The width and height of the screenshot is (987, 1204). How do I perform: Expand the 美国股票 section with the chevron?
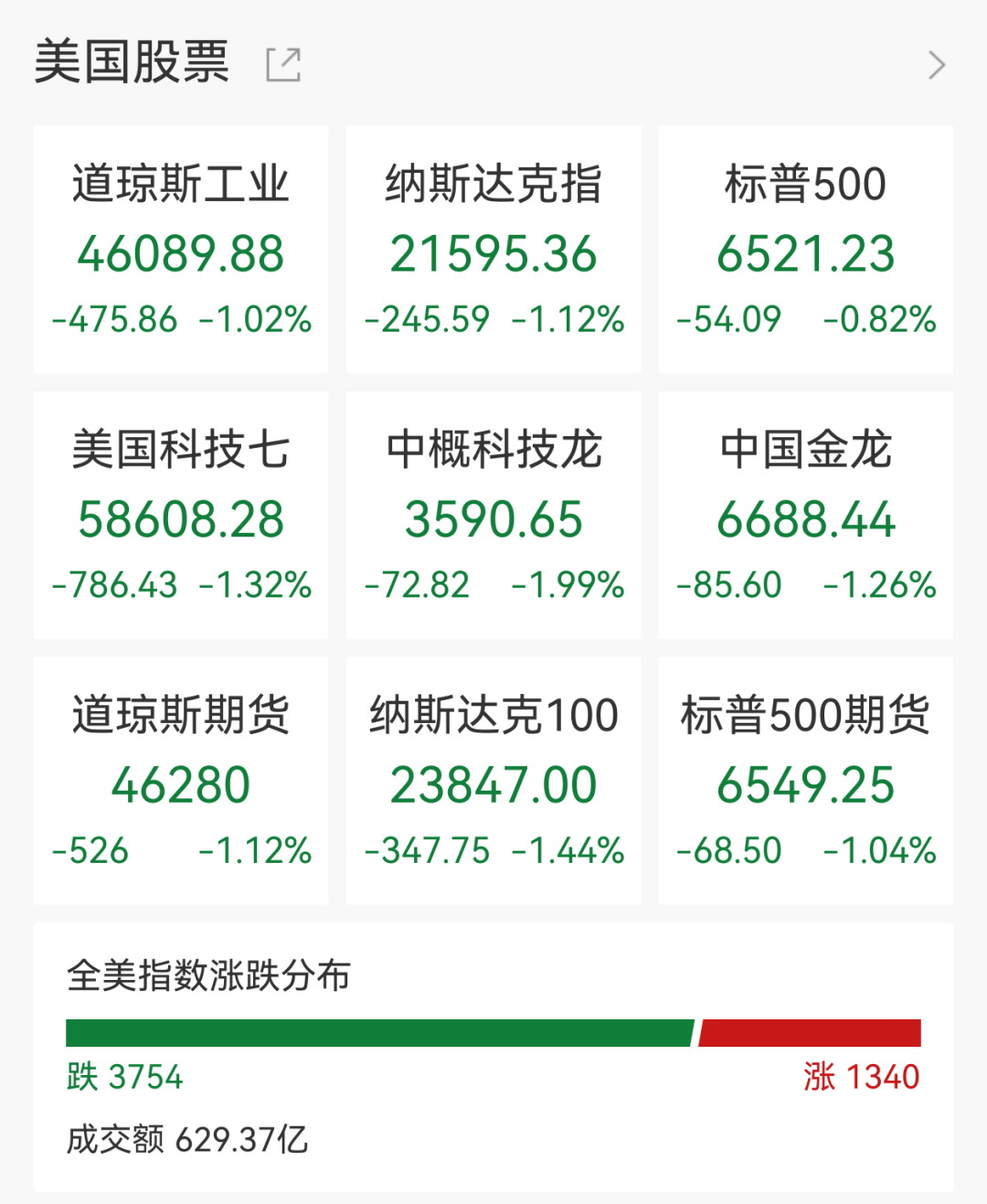click(936, 65)
